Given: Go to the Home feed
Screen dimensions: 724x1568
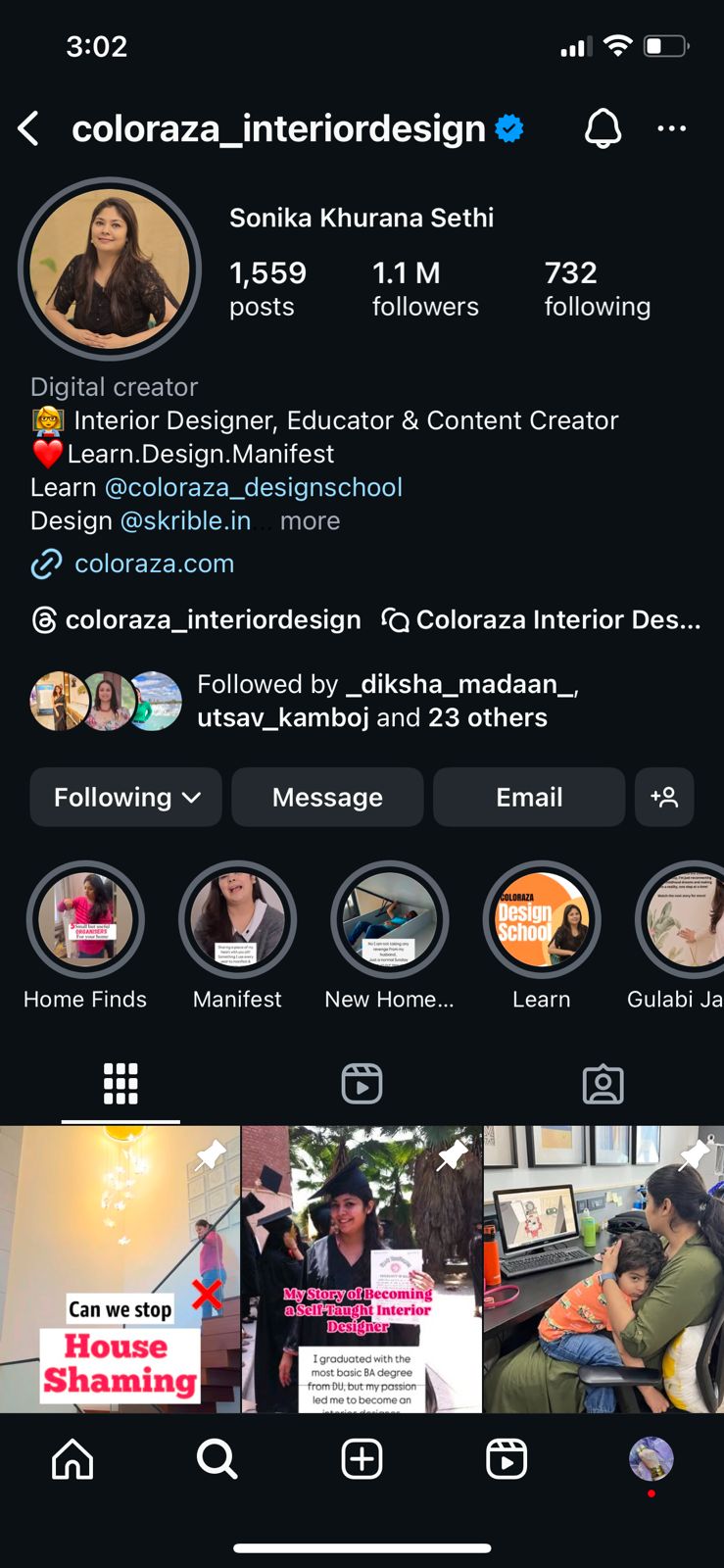Looking at the screenshot, I should click(x=72, y=1459).
